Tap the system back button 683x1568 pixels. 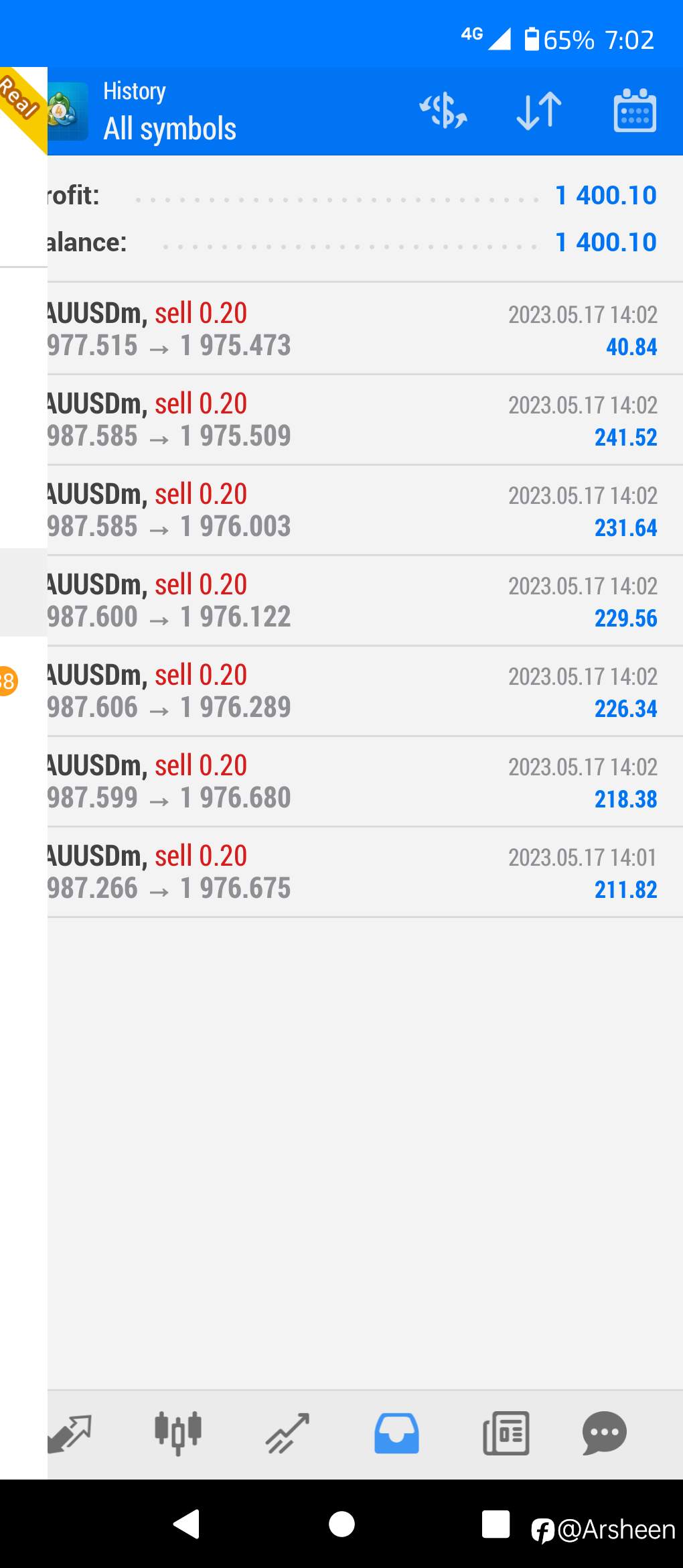tap(187, 1524)
